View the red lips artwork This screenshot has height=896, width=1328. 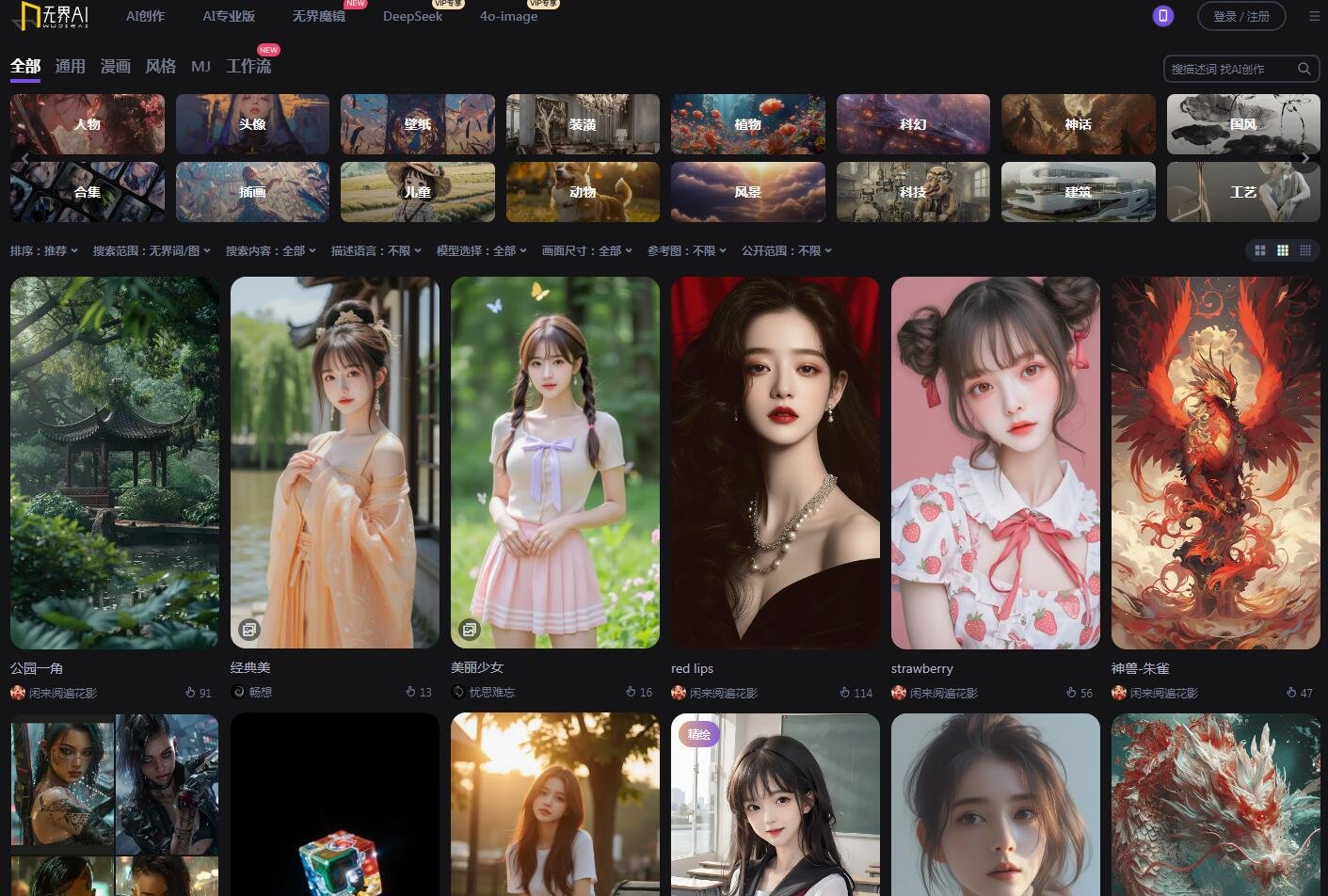click(x=776, y=462)
